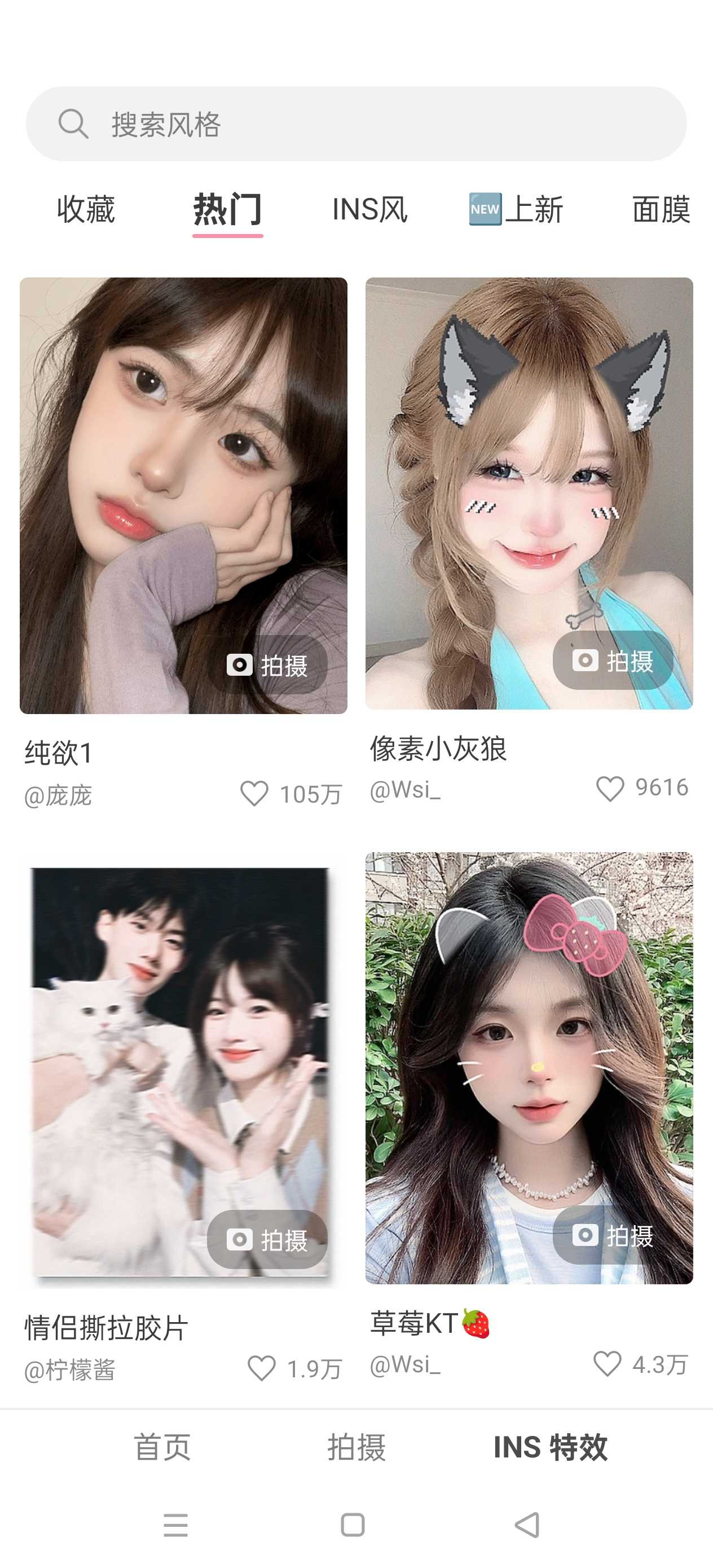Go back with the system back button

[x=527, y=1525]
